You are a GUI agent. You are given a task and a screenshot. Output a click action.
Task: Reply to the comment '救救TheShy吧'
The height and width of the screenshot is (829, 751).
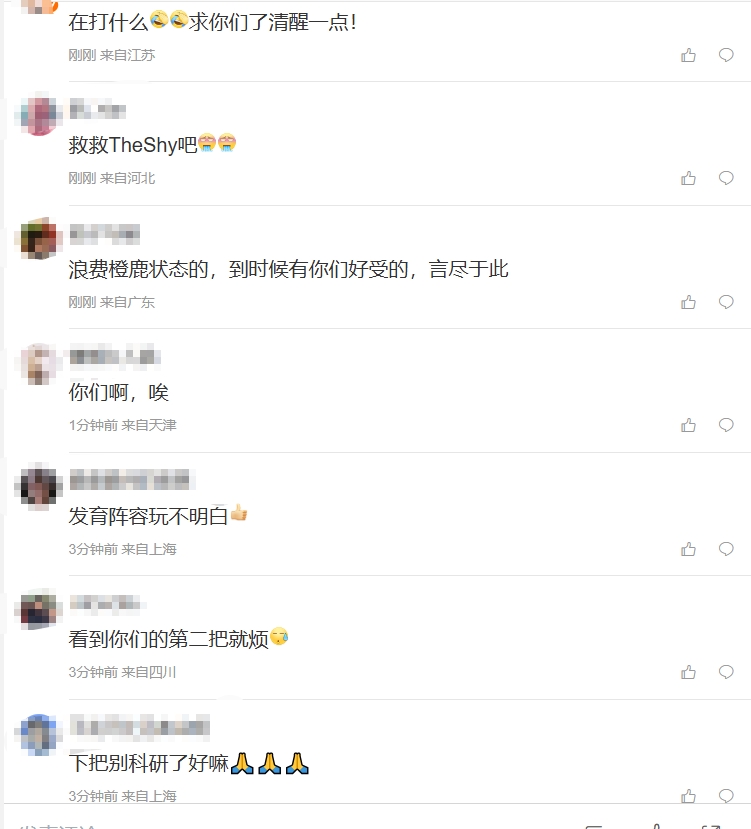(726, 179)
